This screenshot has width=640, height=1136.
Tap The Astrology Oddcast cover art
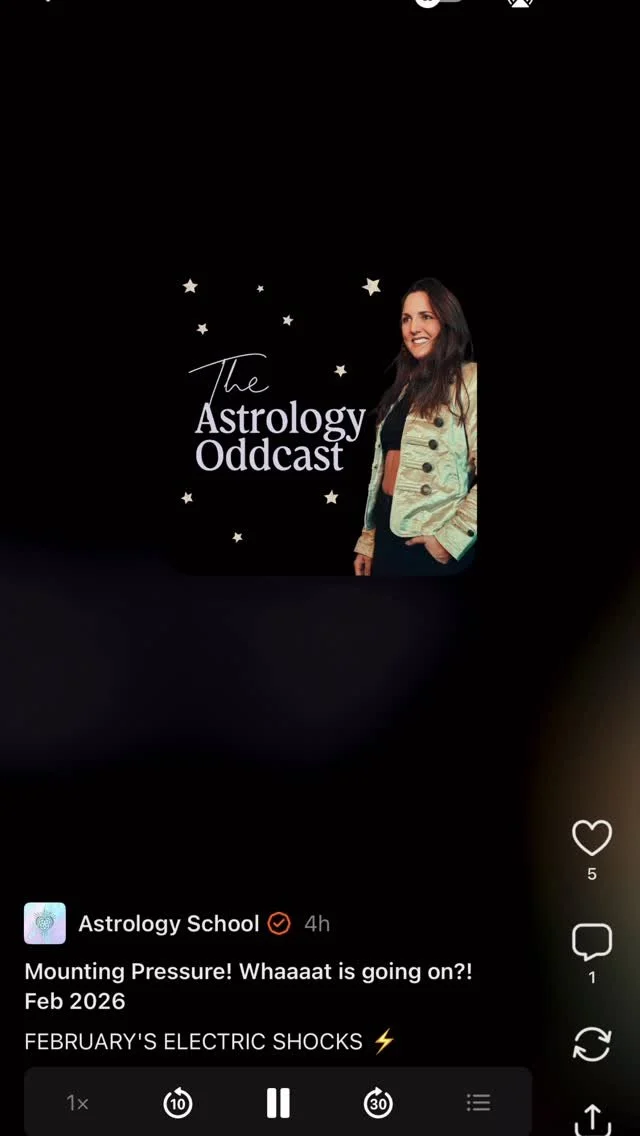pyautogui.click(x=325, y=425)
